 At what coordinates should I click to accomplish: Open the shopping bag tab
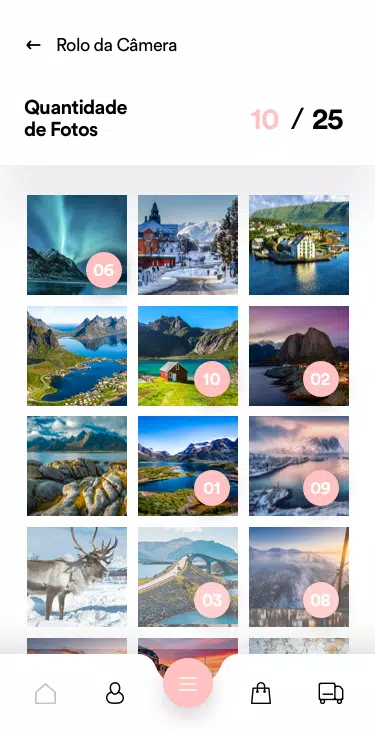tap(261, 693)
